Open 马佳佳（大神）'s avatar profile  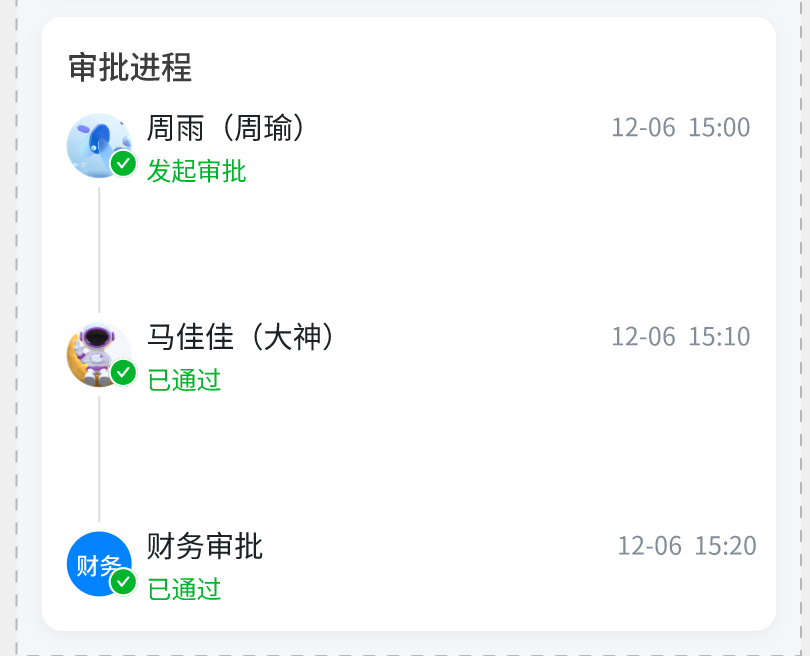pyautogui.click(x=98, y=354)
